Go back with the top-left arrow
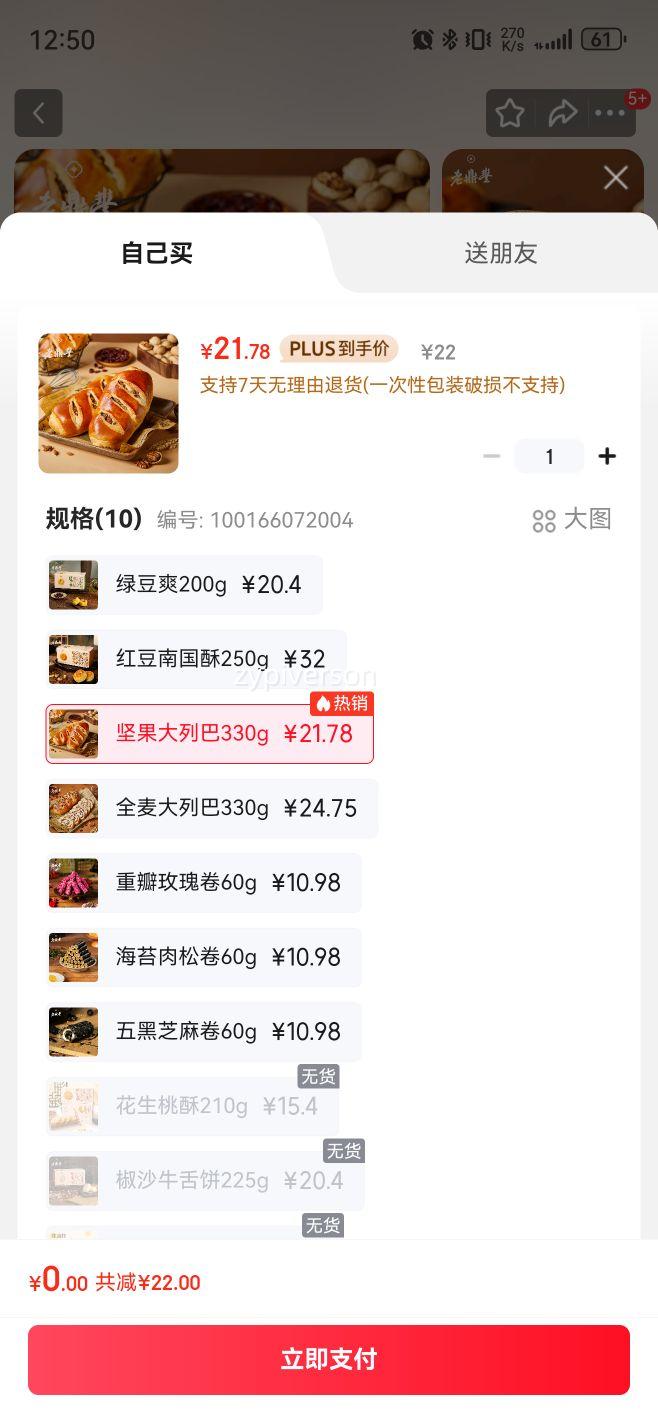The height and width of the screenshot is (1416, 658). click(x=38, y=113)
